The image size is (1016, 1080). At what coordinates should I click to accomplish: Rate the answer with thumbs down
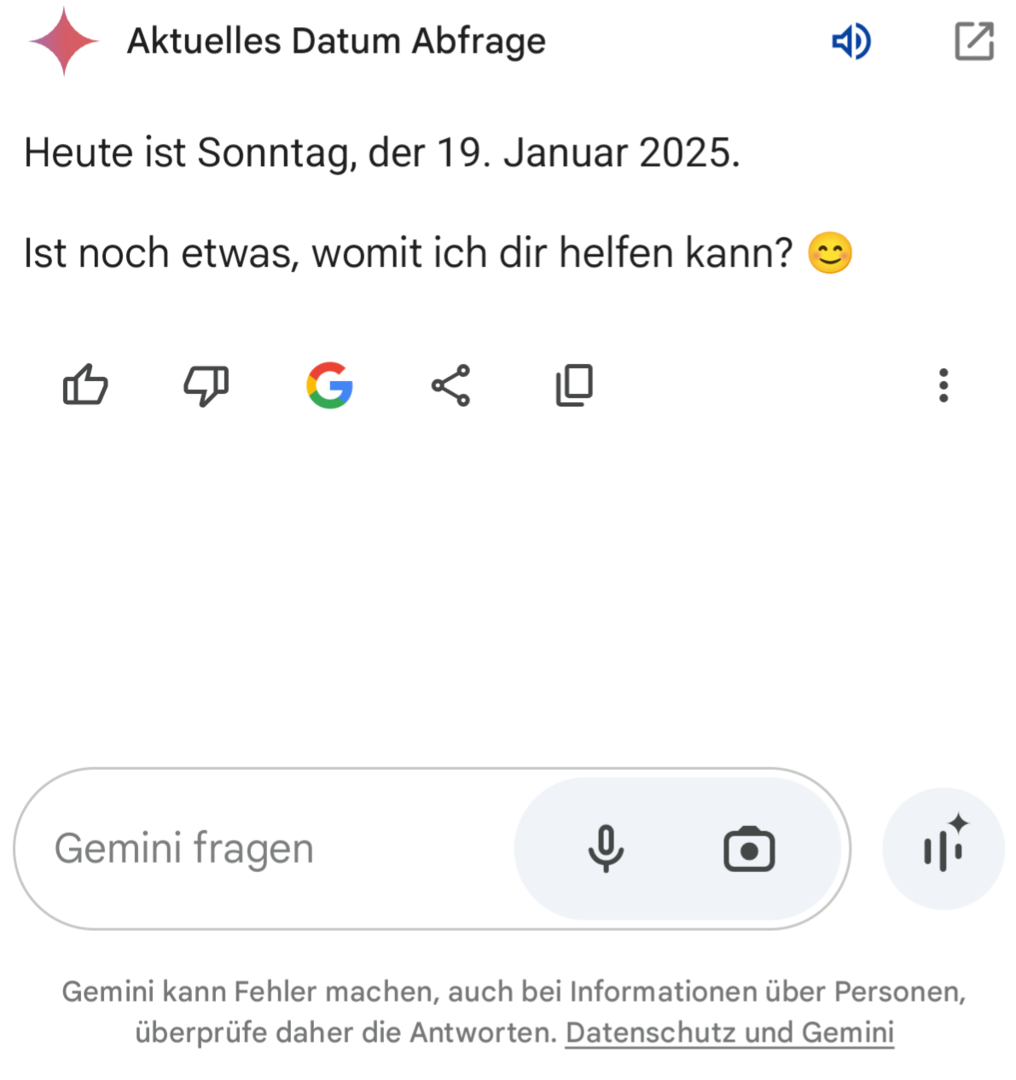click(206, 385)
